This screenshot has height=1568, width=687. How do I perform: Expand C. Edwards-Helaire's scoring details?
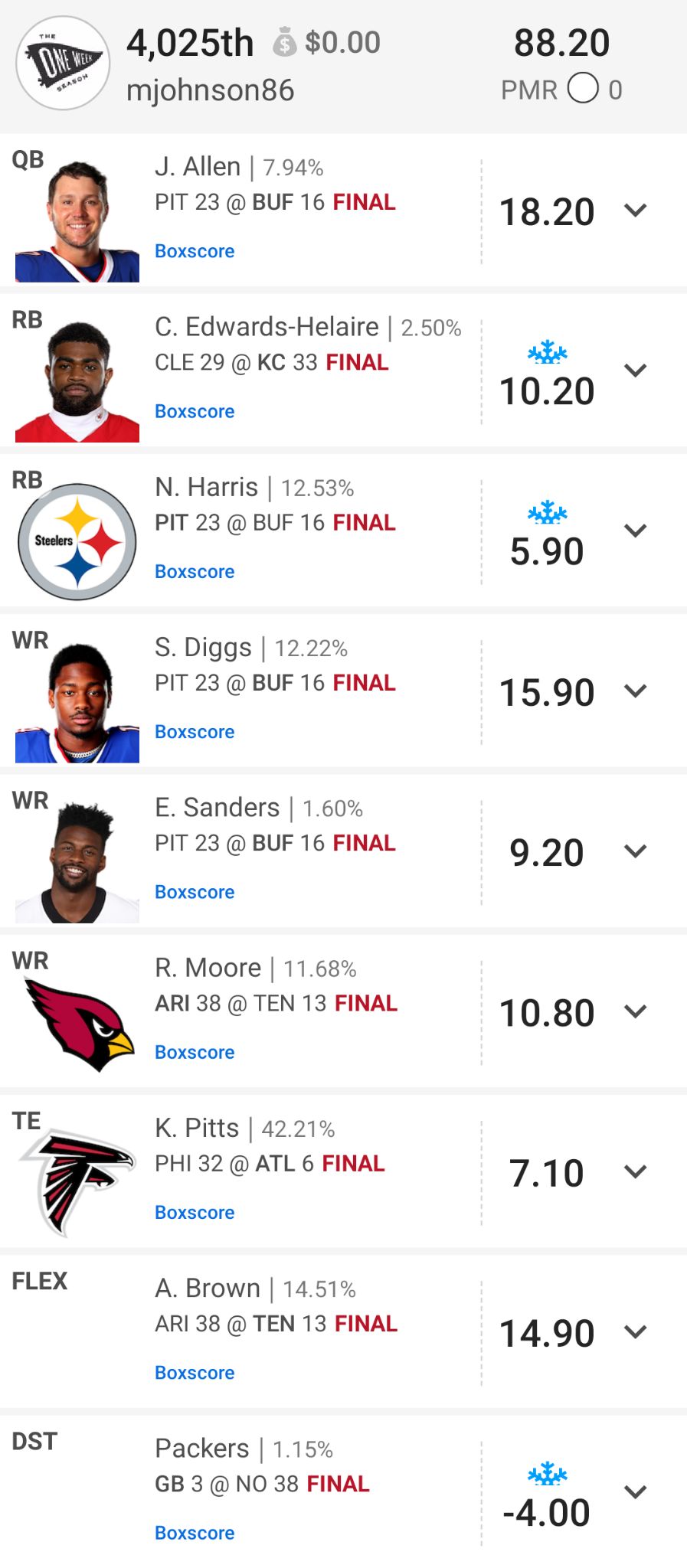click(635, 371)
